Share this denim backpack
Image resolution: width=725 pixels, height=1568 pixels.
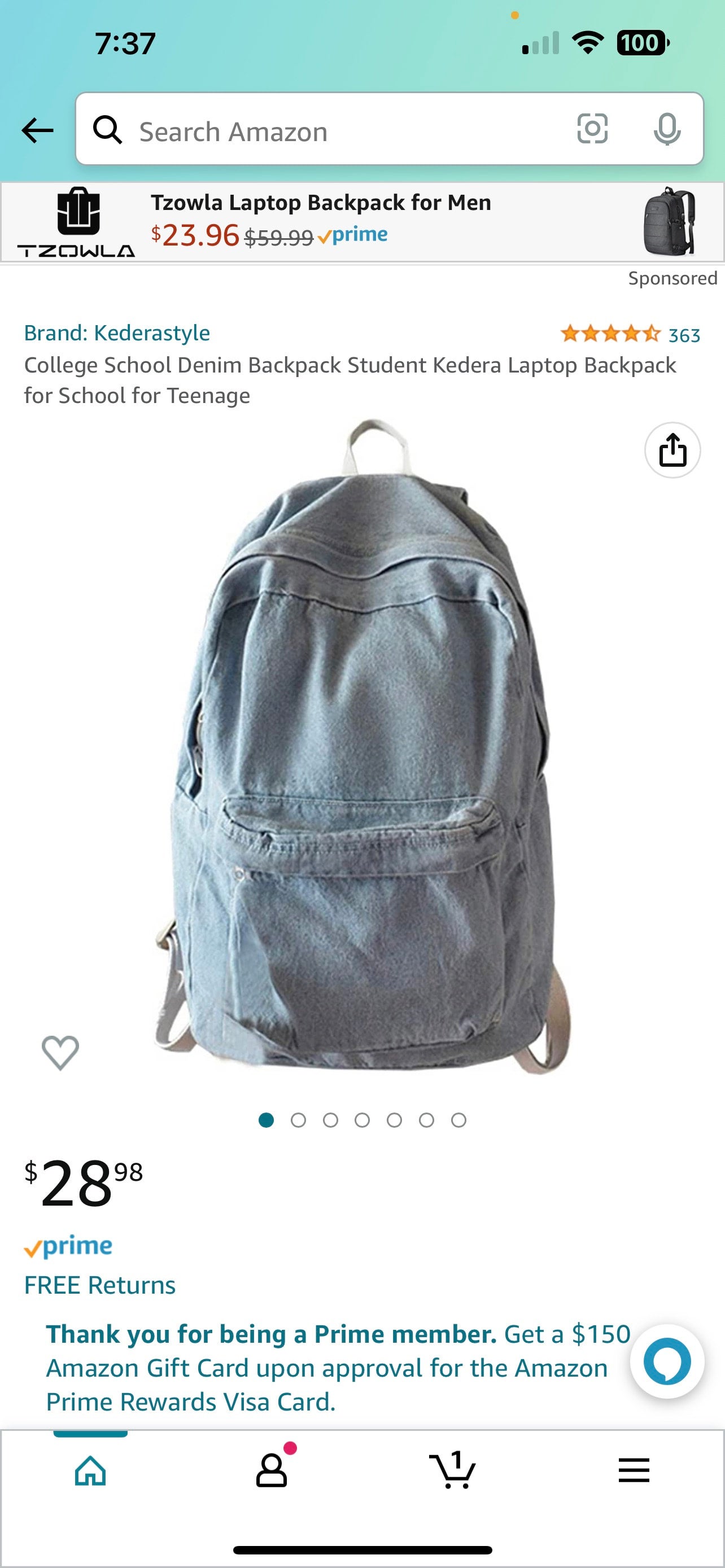click(x=672, y=450)
